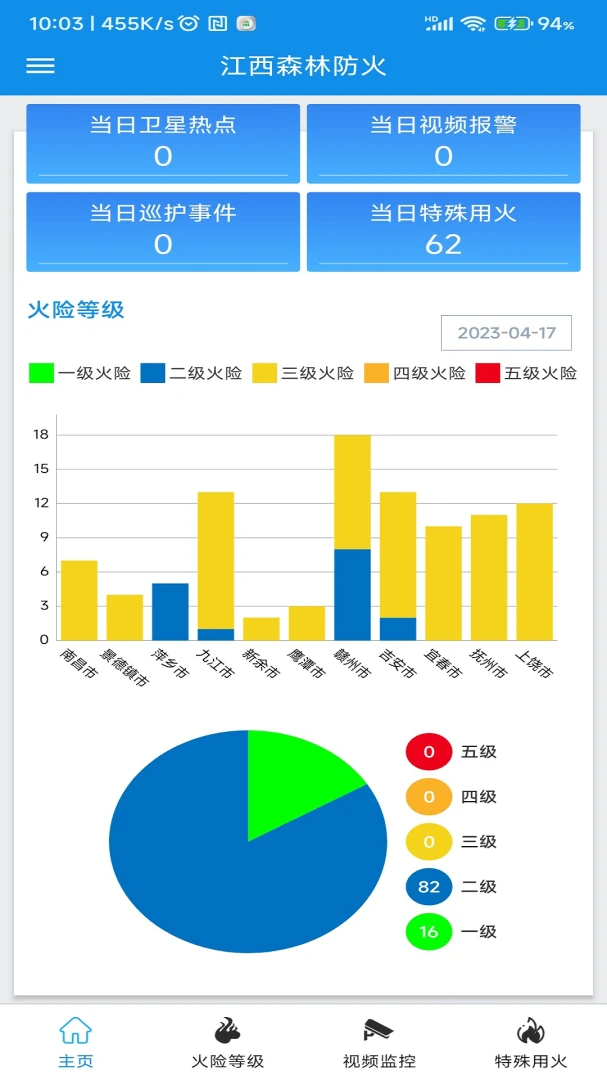Open the hamburger drawer menu
Image resolution: width=607 pixels, height=1080 pixels.
[x=41, y=65]
